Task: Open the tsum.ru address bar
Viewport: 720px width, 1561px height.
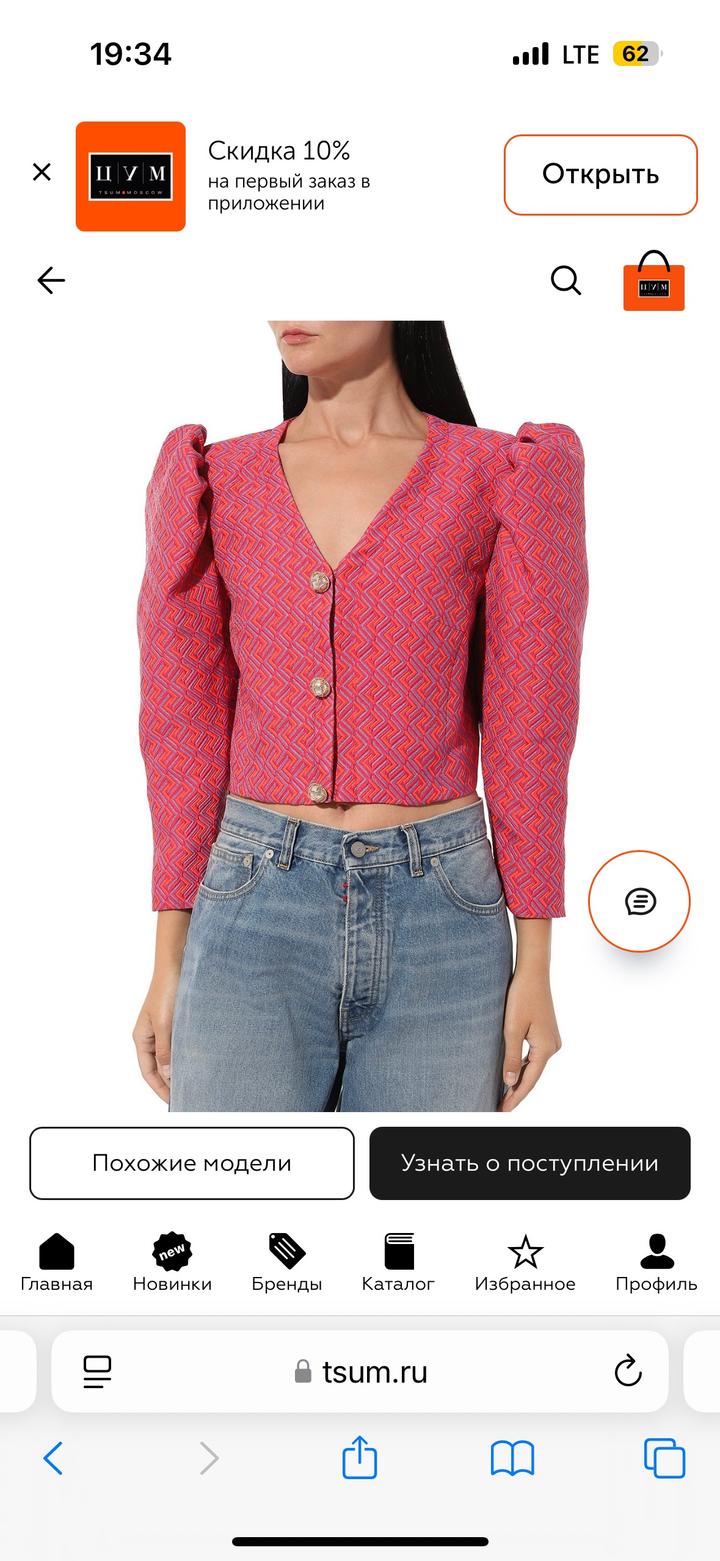Action: [x=362, y=1372]
